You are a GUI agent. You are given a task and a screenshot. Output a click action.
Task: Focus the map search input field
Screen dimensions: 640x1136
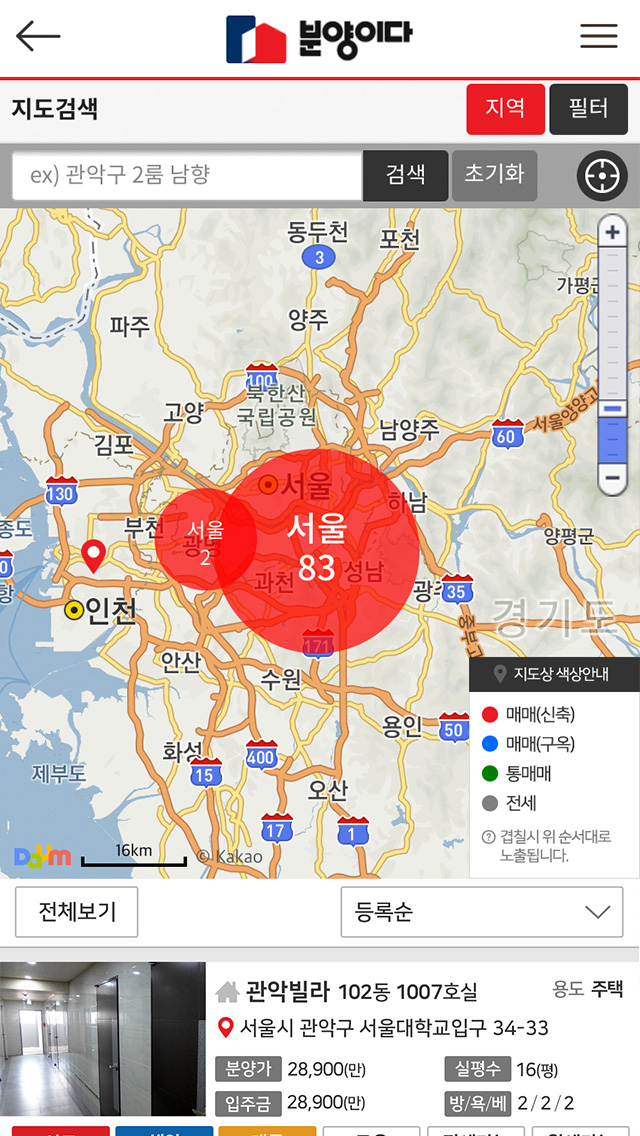click(x=187, y=176)
